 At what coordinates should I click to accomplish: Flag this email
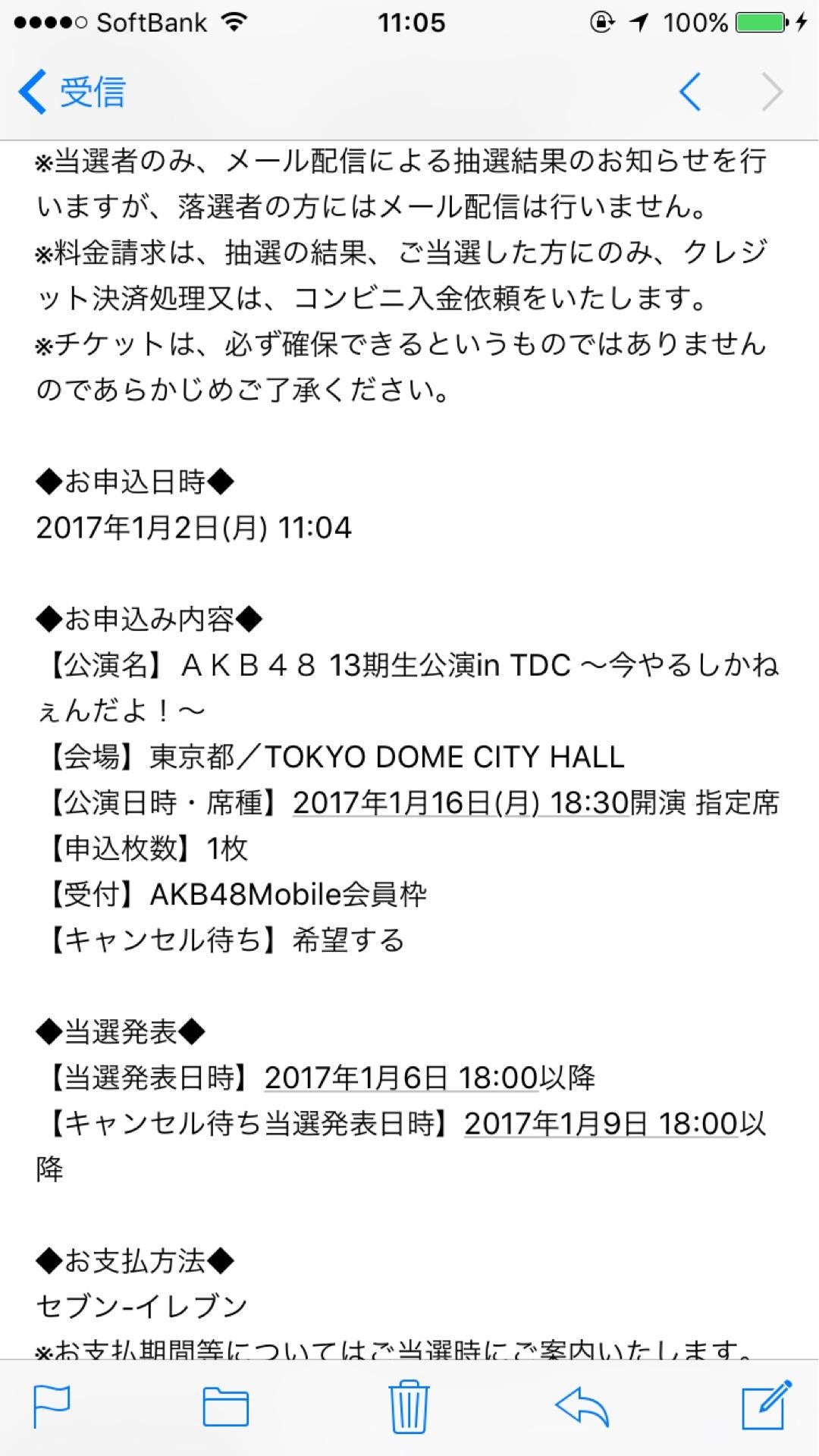tap(52, 1407)
